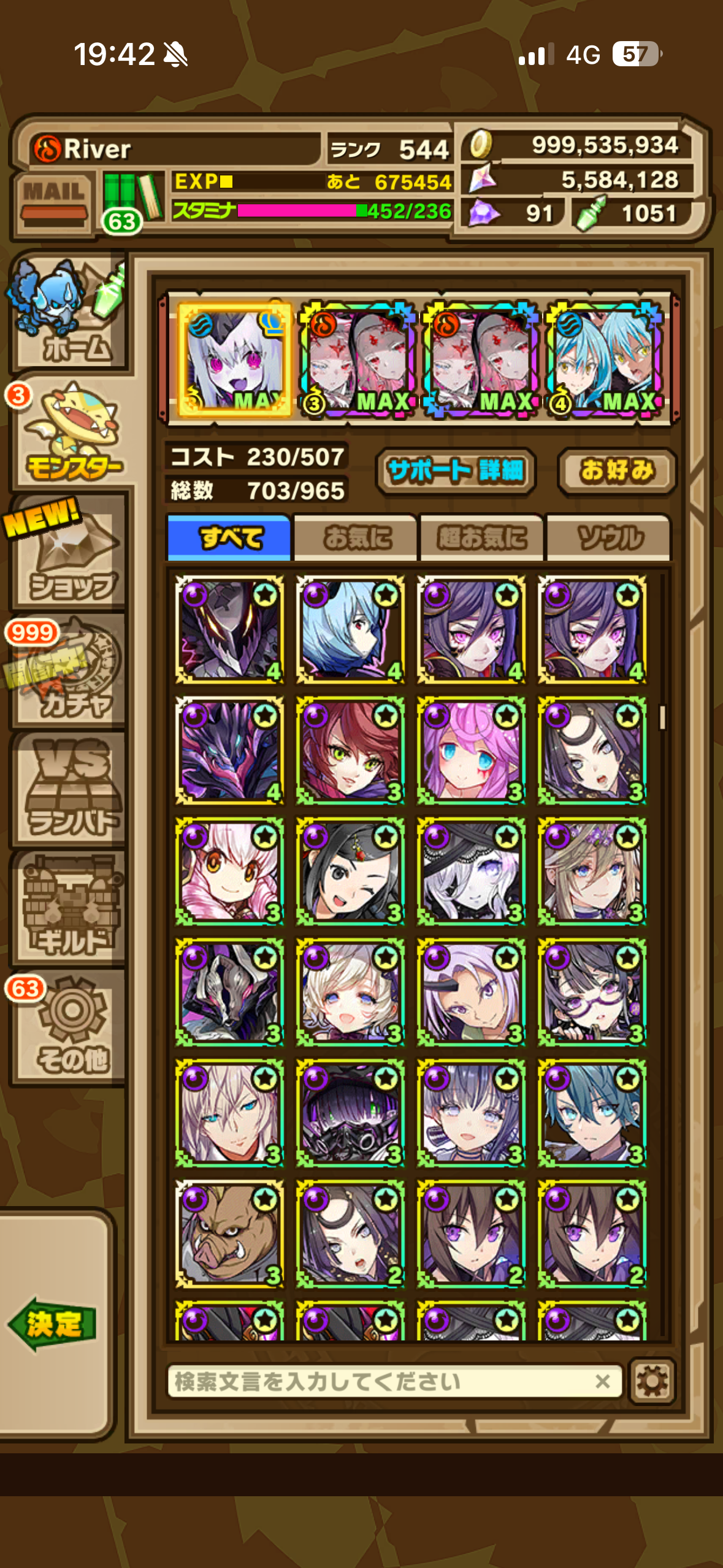Open the MAIL inbox
The width and height of the screenshot is (723, 1568).
click(x=54, y=202)
